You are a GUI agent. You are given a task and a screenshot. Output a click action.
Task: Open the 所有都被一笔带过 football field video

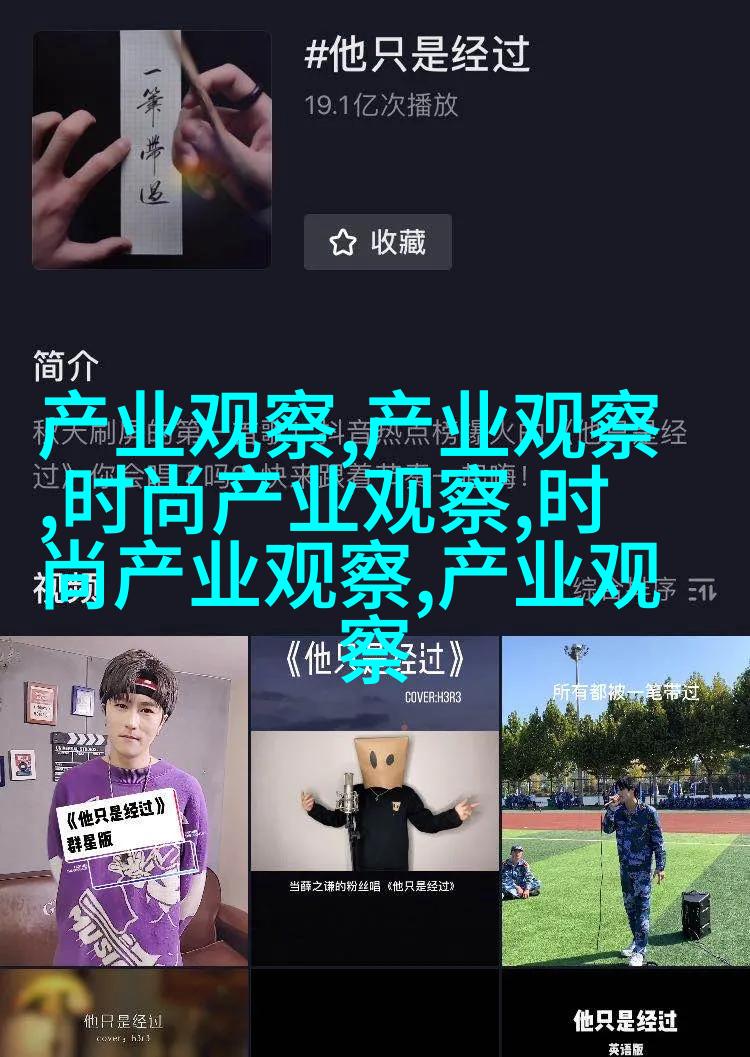[x=626, y=800]
